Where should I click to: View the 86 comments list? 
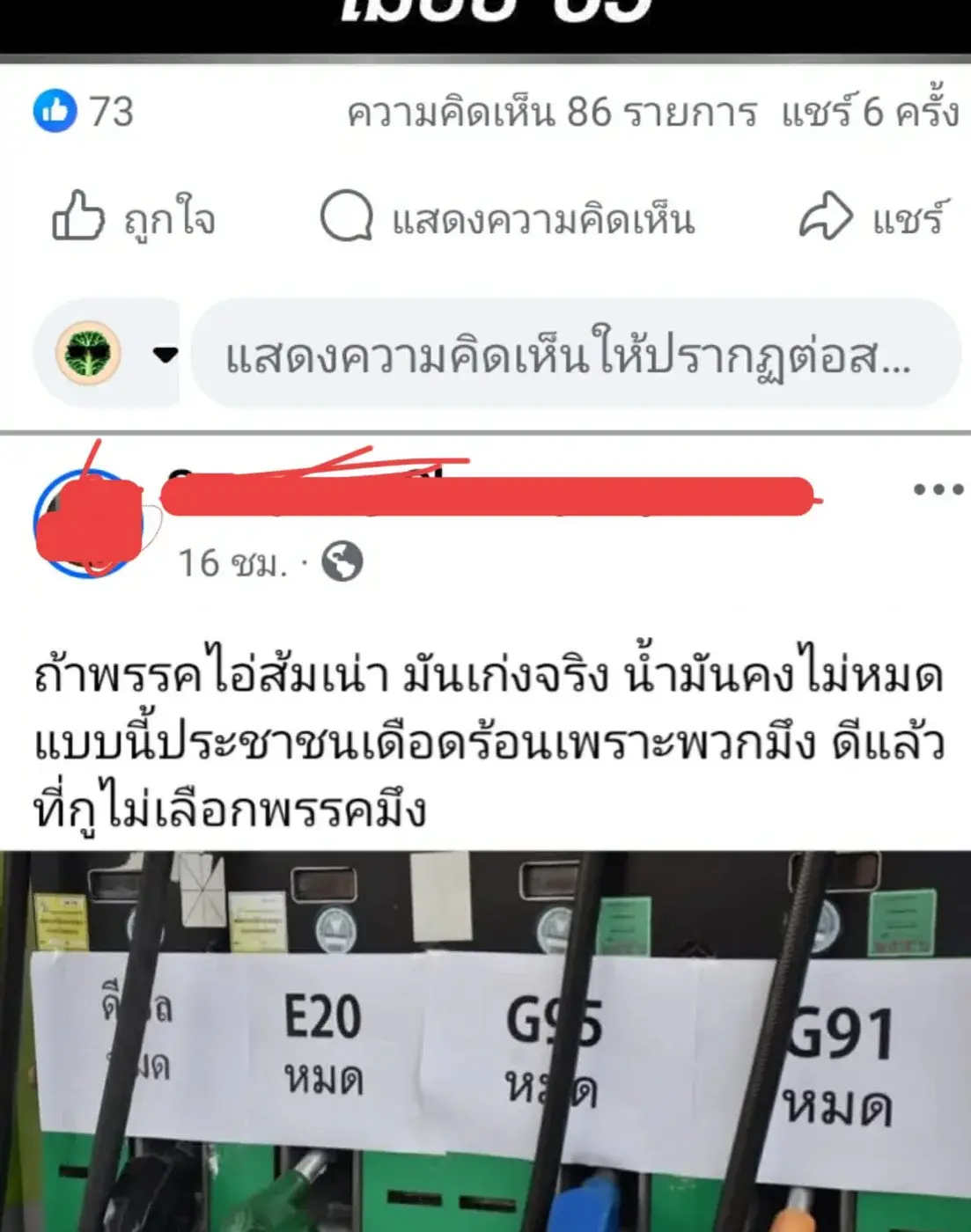551,113
